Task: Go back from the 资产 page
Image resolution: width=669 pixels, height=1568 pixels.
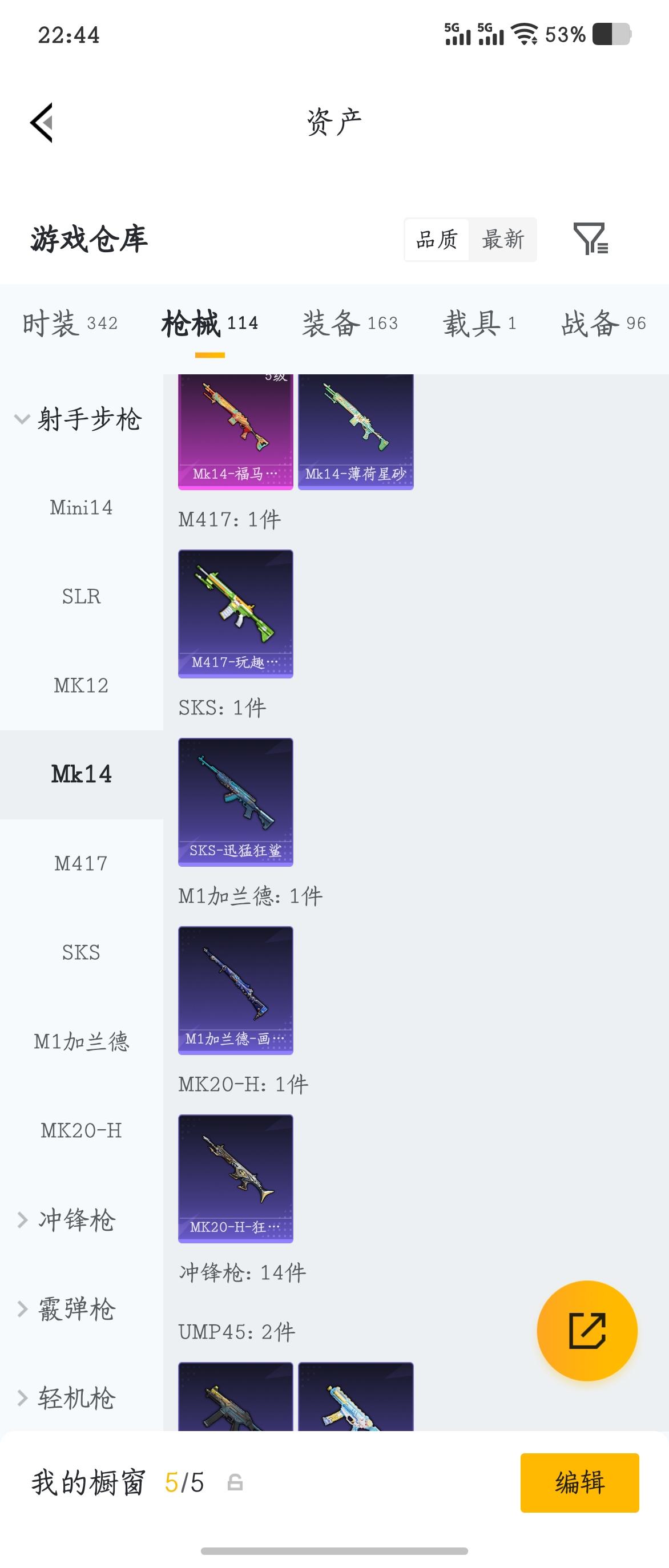Action: (x=42, y=122)
